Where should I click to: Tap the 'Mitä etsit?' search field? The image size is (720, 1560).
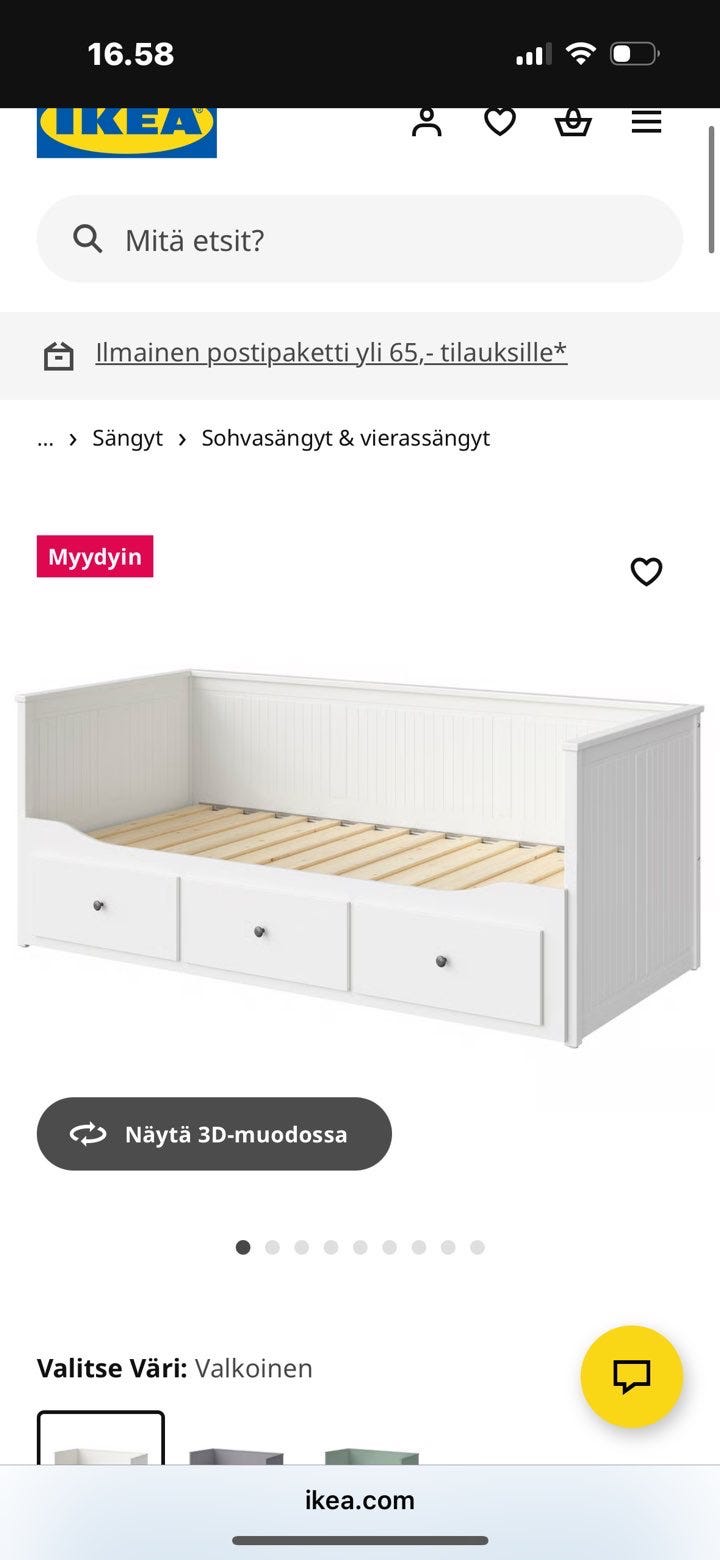click(360, 240)
